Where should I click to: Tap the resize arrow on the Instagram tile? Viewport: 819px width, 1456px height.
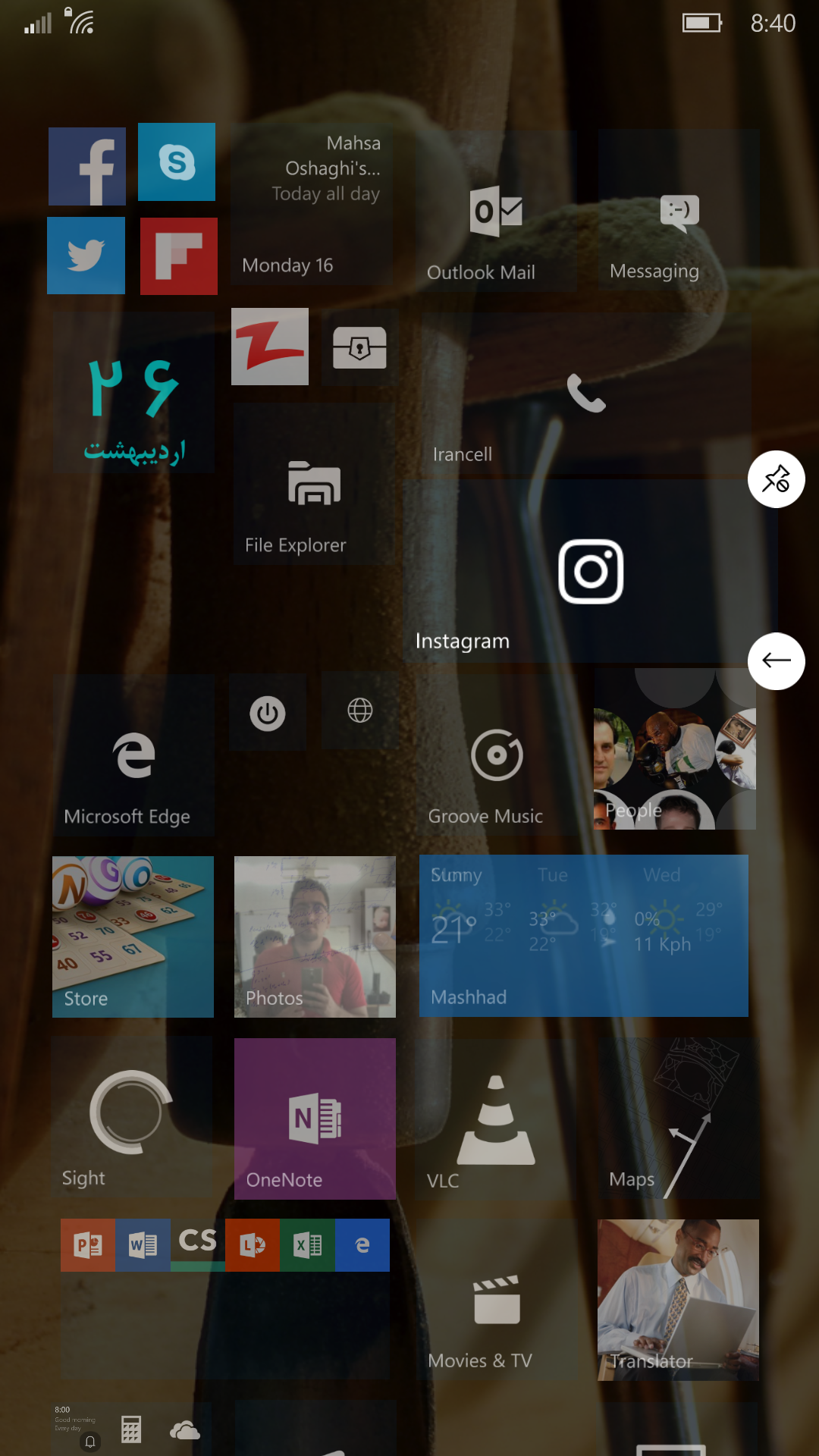pyautogui.click(x=776, y=661)
